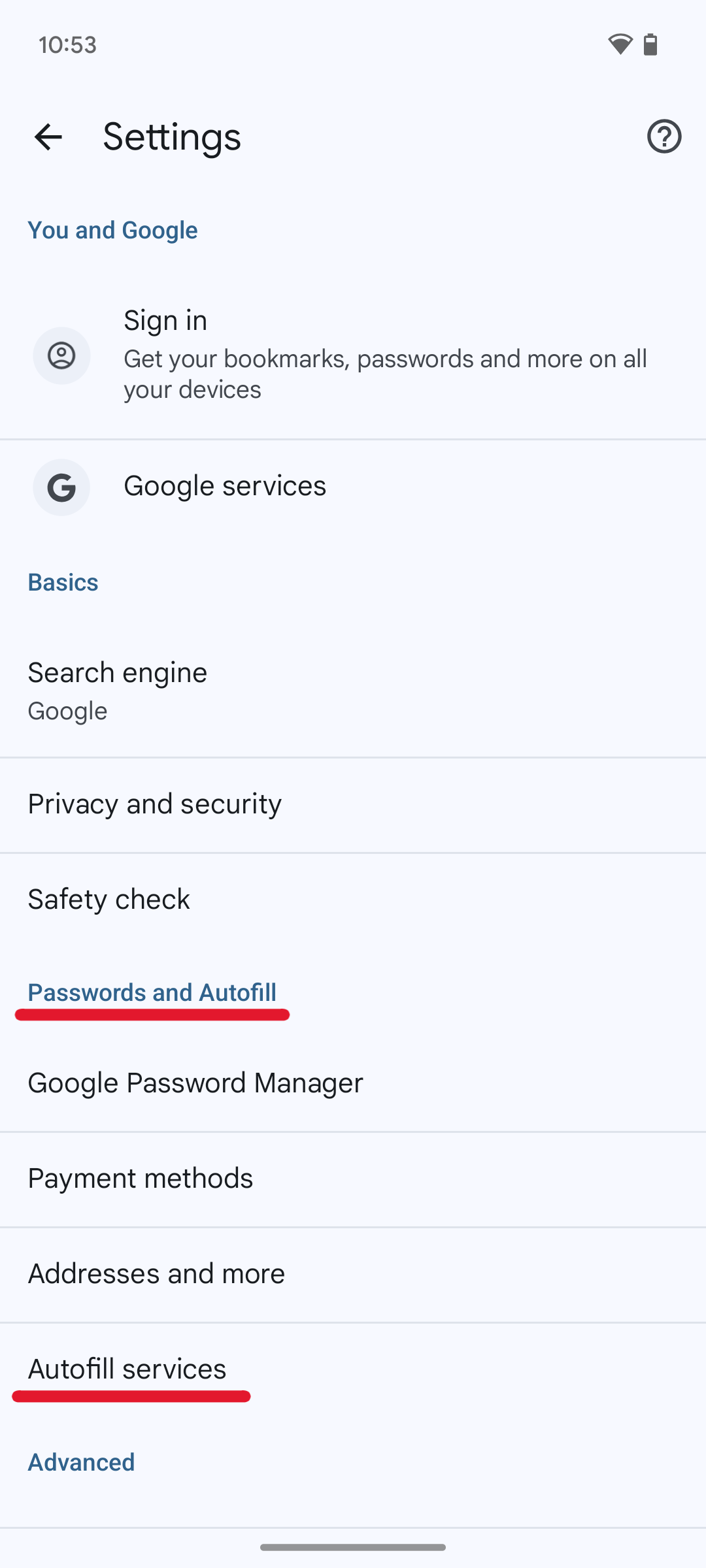706x1568 pixels.
Task: Open Google Password Manager
Action: (x=353, y=1083)
